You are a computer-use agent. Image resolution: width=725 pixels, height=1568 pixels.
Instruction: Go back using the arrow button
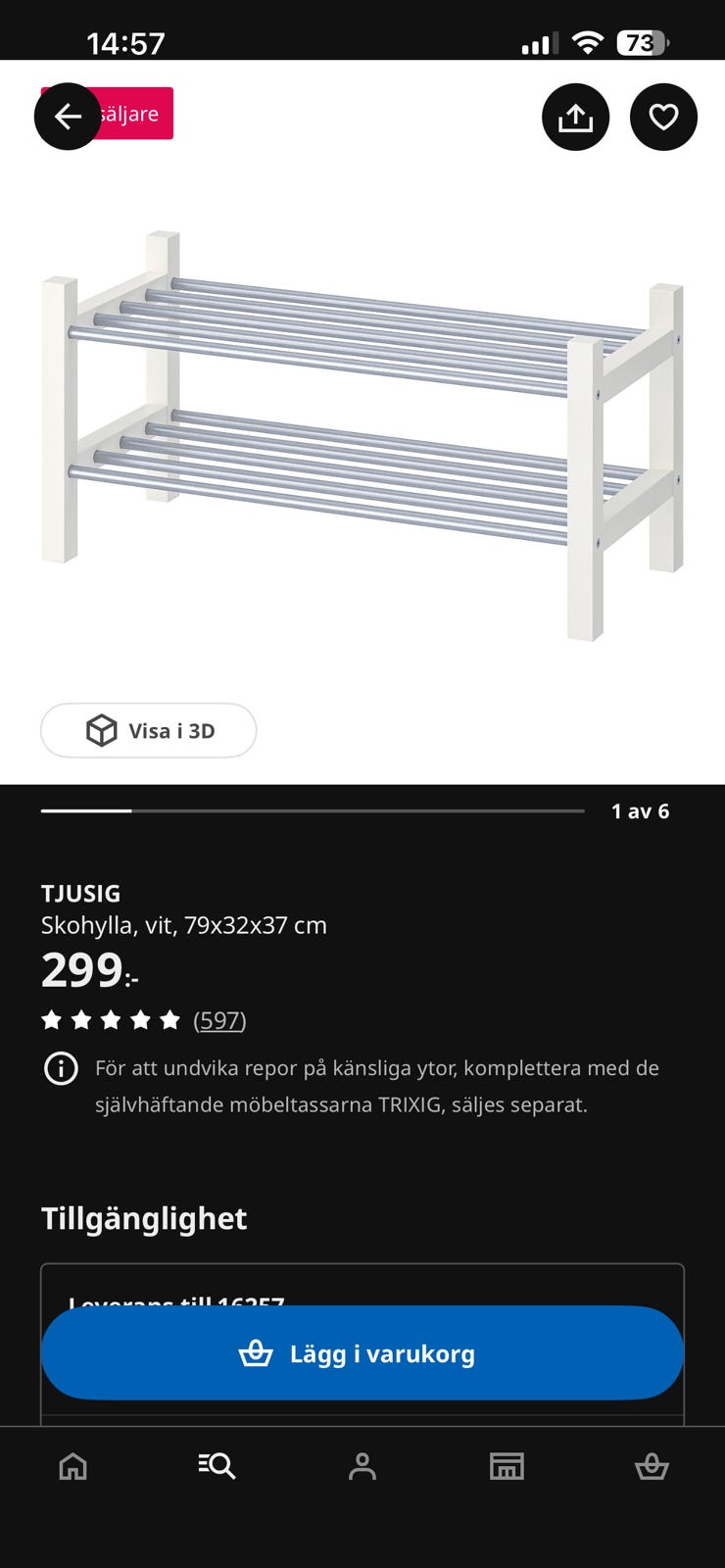[68, 117]
